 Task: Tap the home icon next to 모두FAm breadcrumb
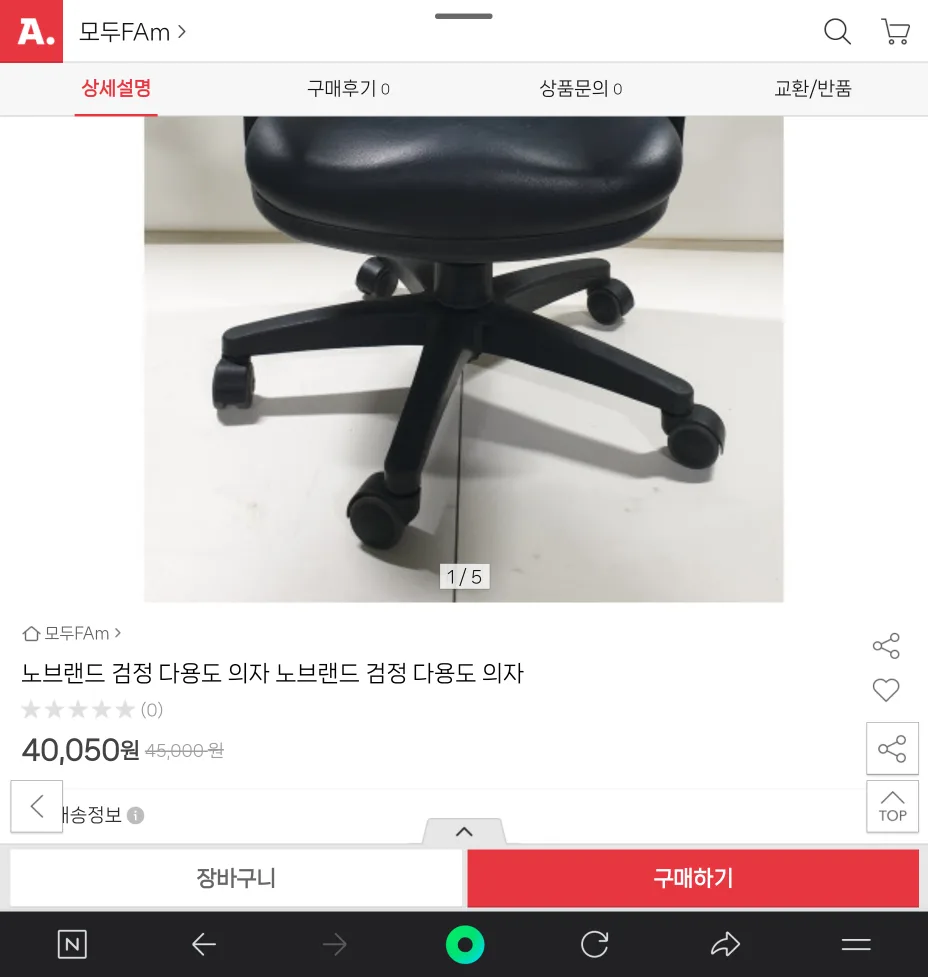tap(31, 633)
